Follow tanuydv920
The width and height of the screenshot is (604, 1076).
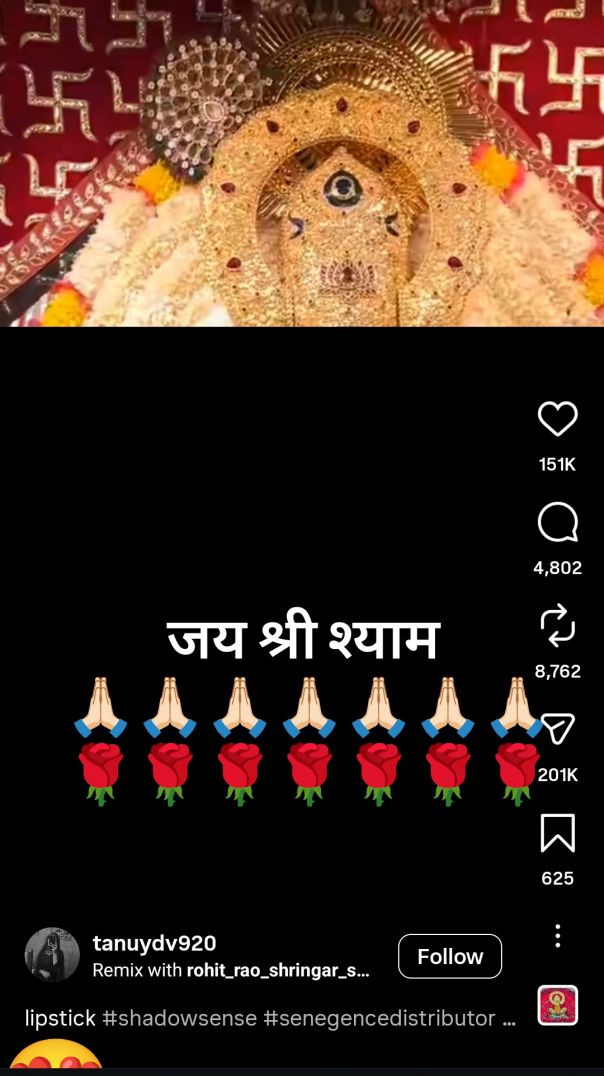(x=449, y=956)
